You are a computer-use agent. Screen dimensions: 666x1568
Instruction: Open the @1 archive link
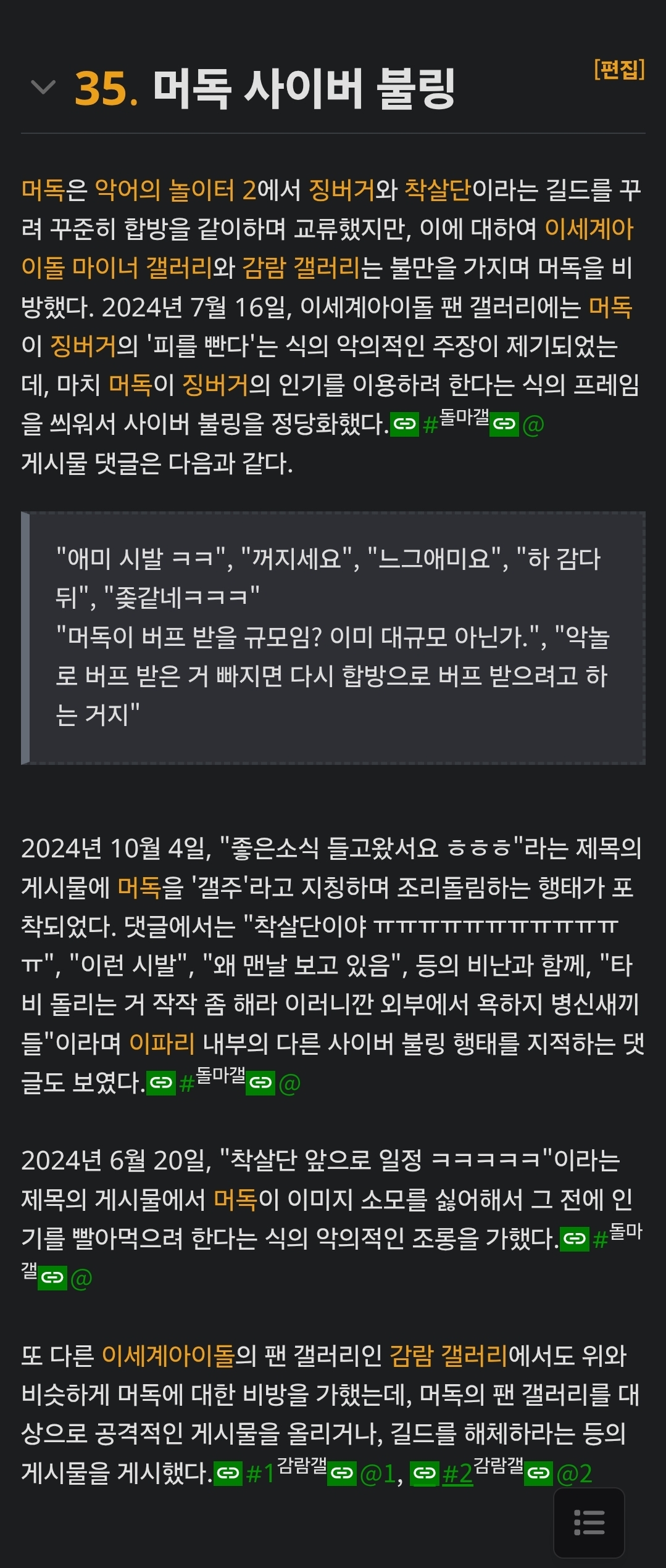(x=378, y=1474)
